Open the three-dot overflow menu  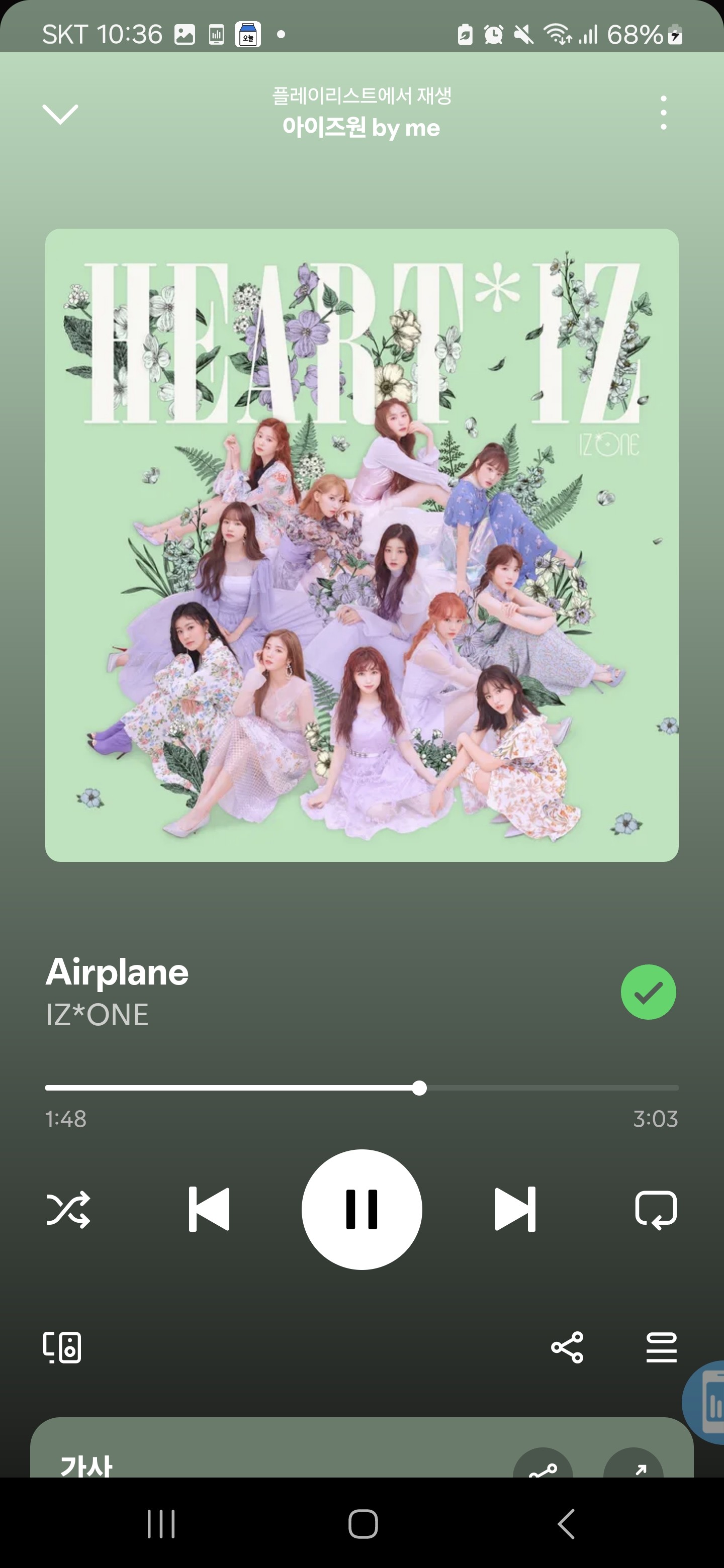click(663, 113)
